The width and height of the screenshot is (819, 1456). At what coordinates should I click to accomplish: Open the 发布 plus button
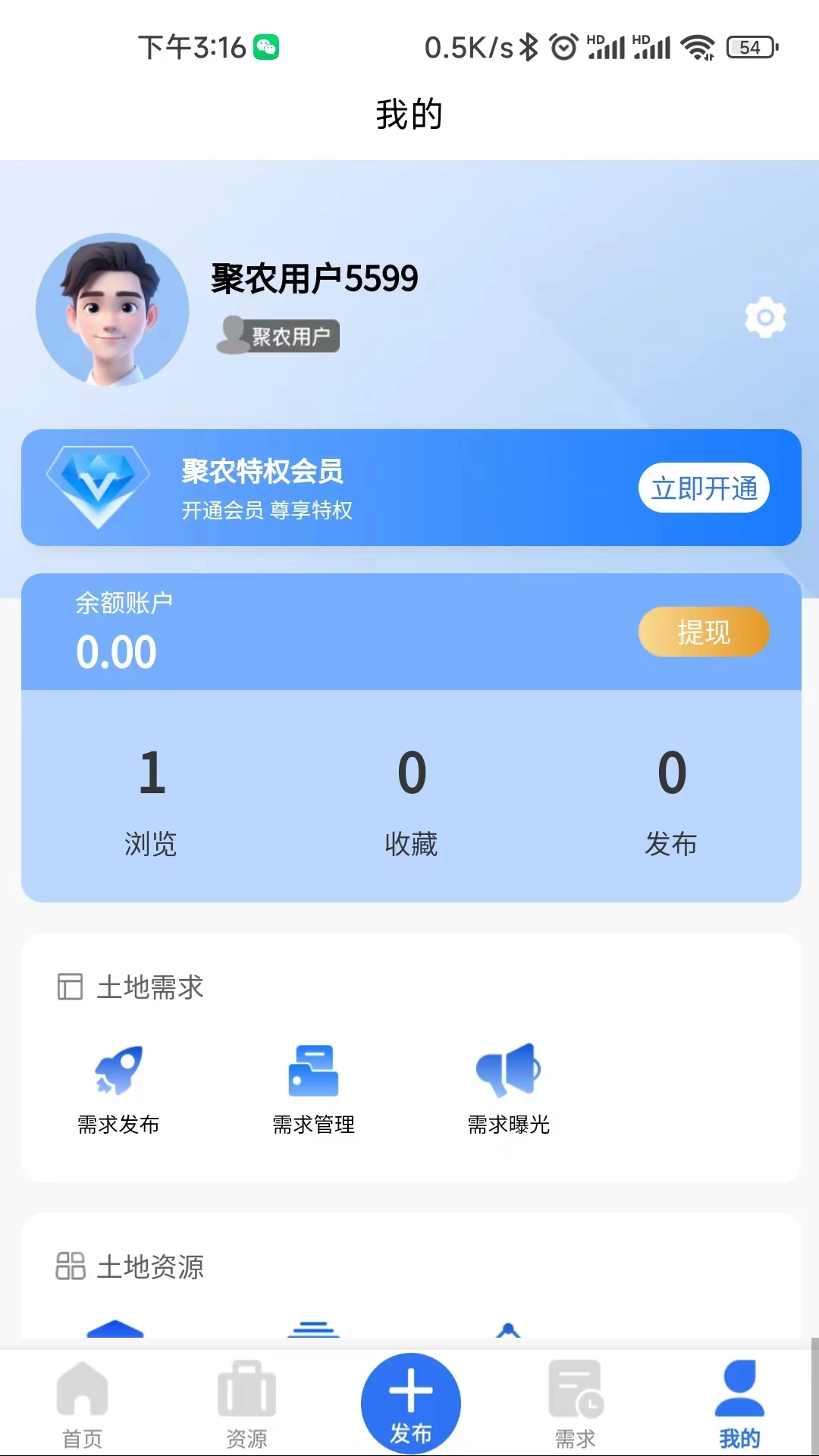click(x=409, y=1399)
